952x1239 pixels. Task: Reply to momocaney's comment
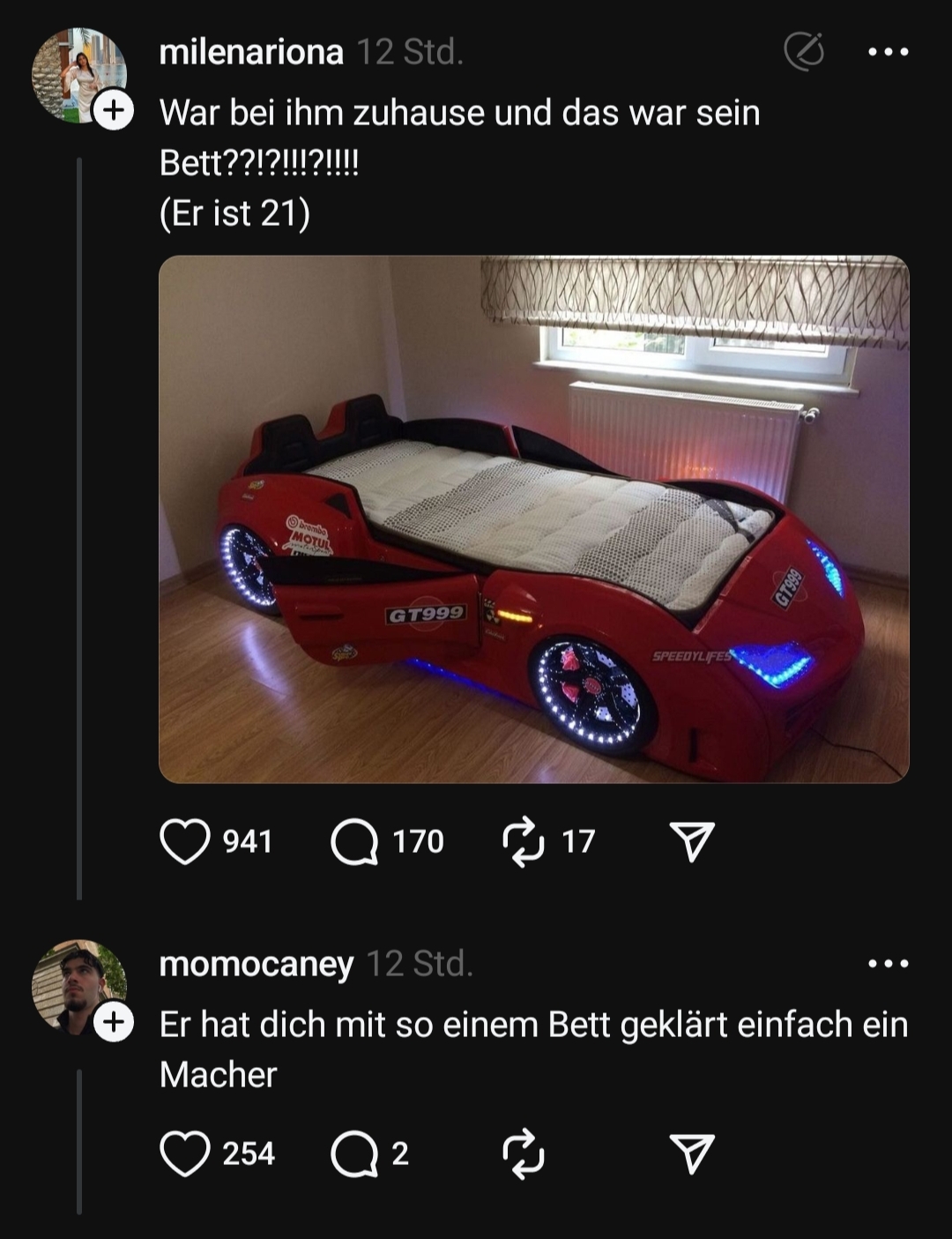(x=353, y=1153)
